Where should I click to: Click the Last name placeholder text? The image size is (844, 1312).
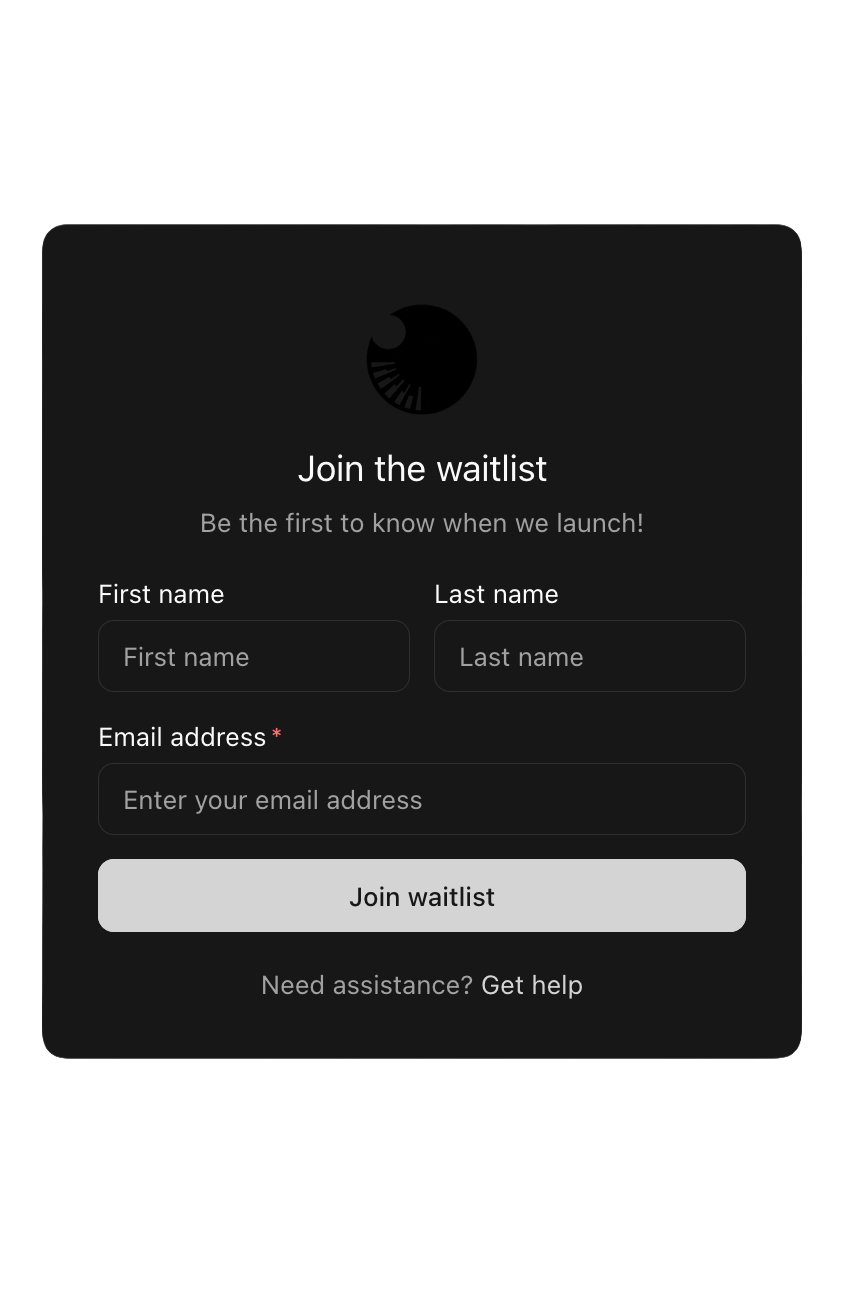[x=521, y=657]
